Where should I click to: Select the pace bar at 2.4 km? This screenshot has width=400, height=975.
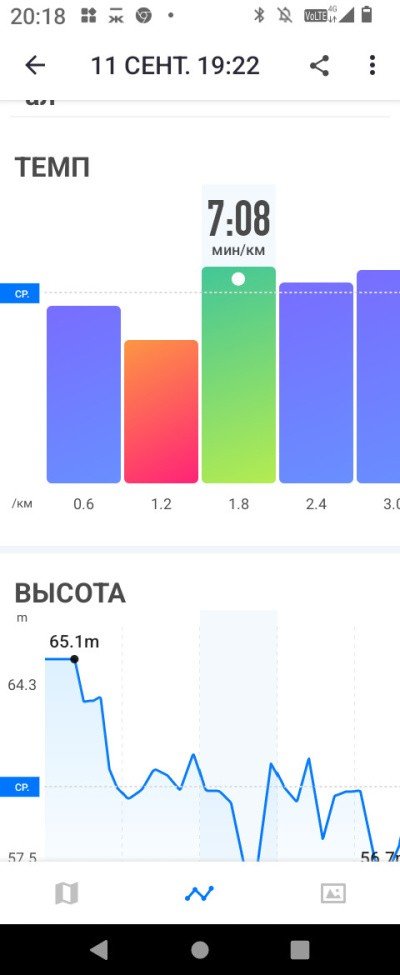coord(316,382)
